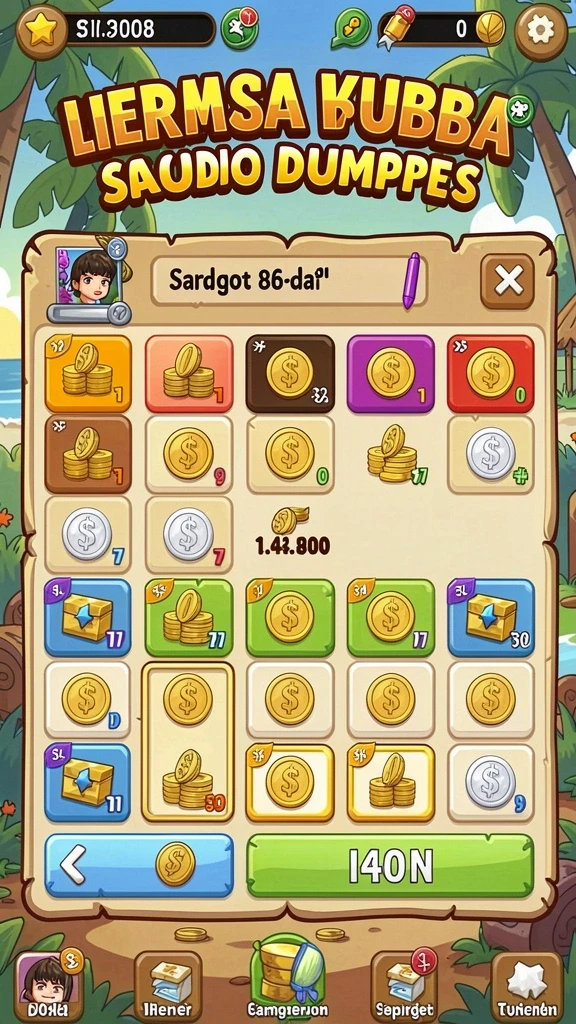Tap the green key speech bubble icon
The image size is (576, 1024).
coord(346,29)
